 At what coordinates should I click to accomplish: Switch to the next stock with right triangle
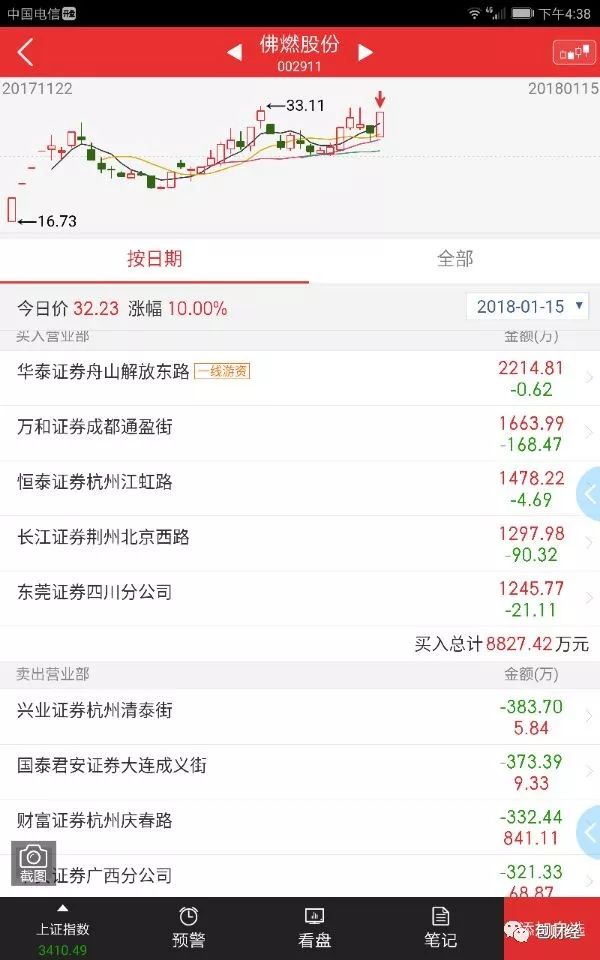[x=365, y=53]
